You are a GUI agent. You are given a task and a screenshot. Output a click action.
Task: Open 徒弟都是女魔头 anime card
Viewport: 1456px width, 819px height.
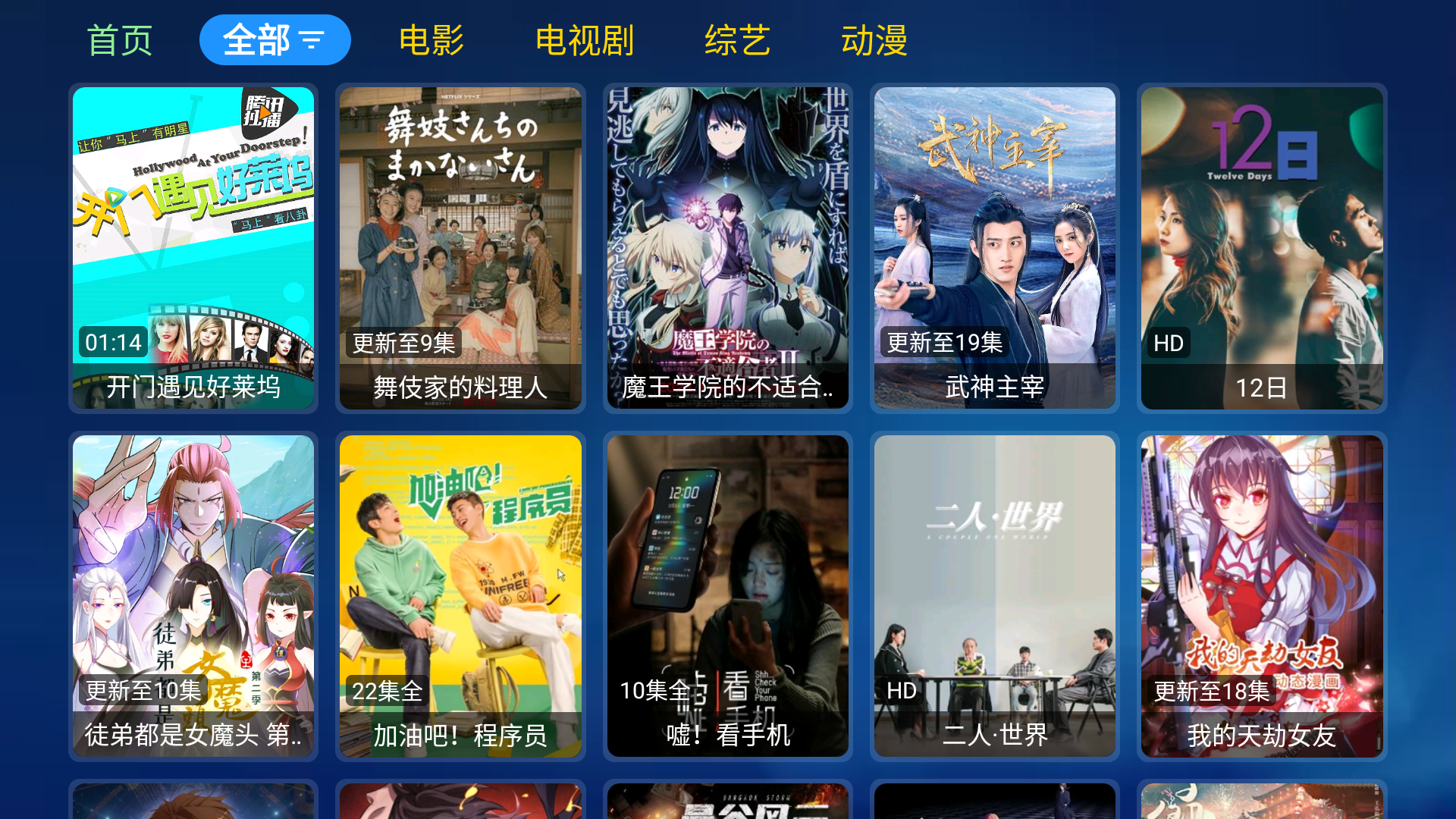(193, 596)
